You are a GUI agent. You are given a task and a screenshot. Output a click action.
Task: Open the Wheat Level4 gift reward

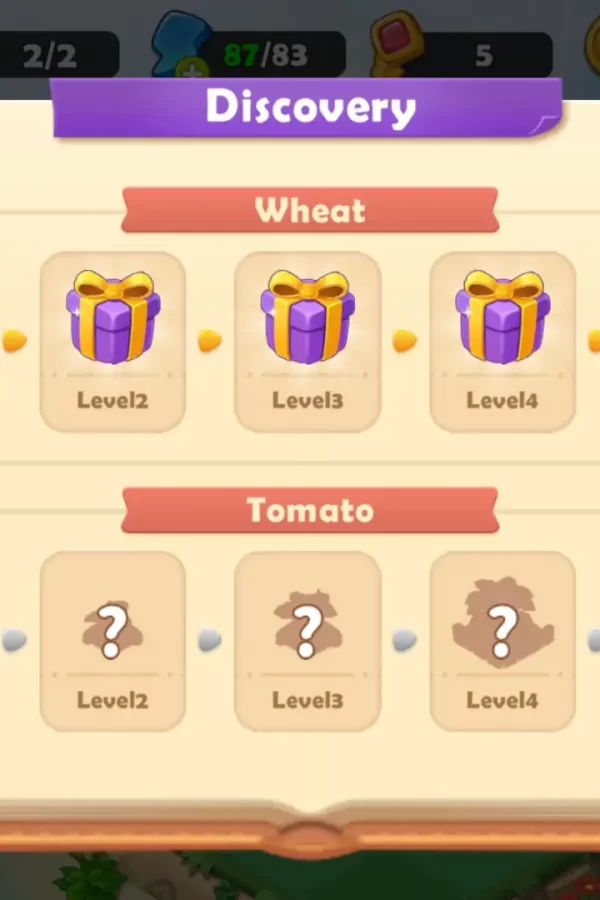pyautogui.click(x=502, y=322)
